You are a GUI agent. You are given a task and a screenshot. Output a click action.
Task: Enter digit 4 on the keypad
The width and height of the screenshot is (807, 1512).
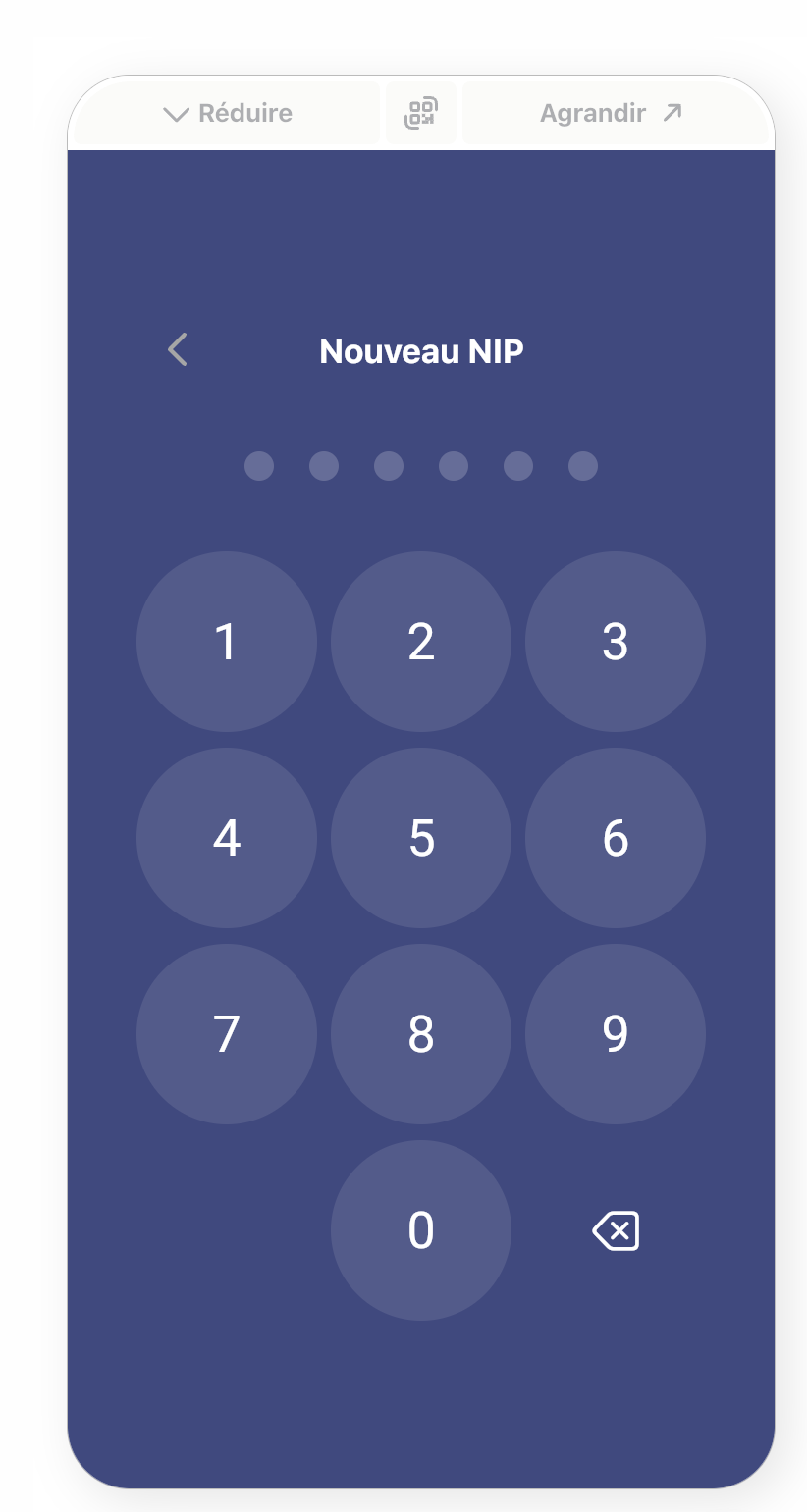coord(227,838)
